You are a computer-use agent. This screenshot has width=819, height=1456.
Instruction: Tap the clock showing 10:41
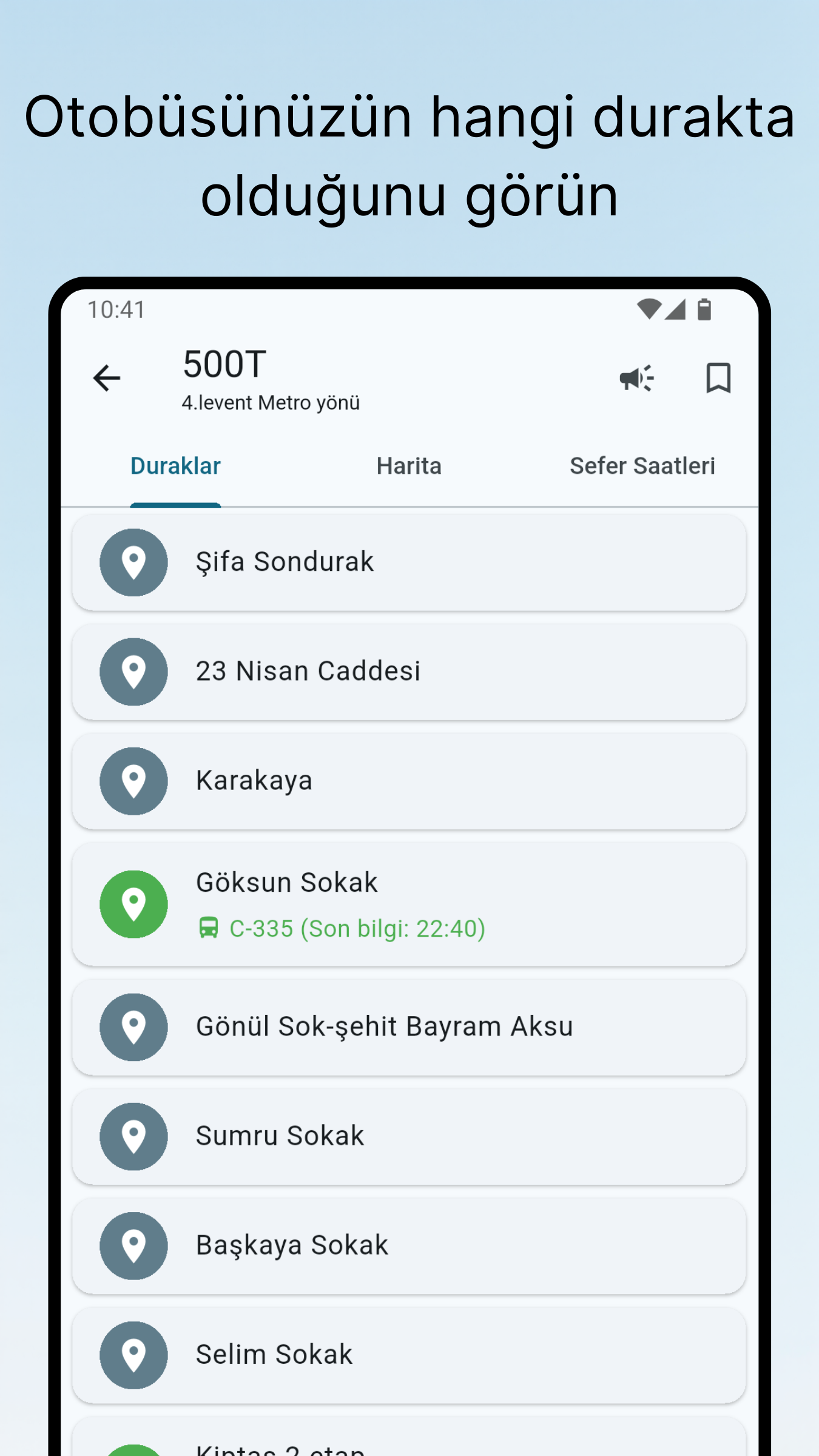115,310
